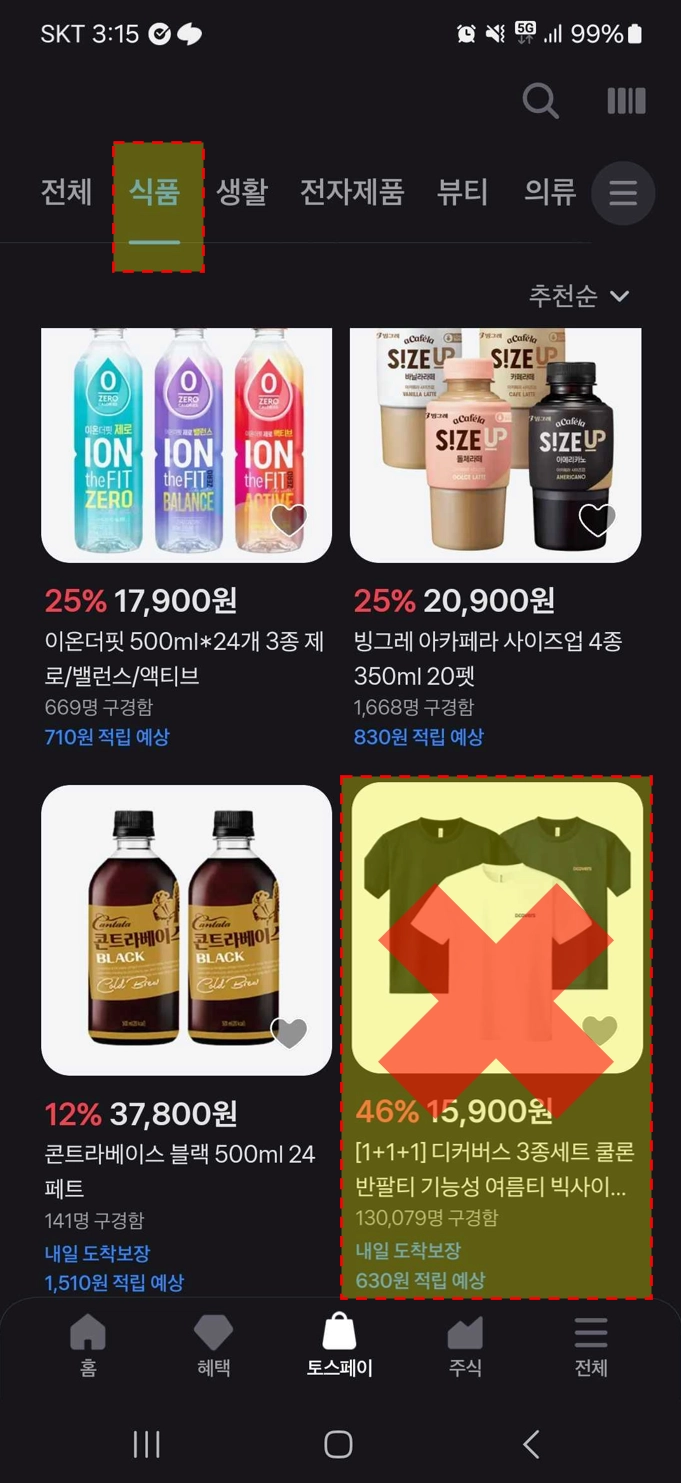Screen dimensions: 681x1483
Task: View the 의류 category tab
Action: click(x=550, y=192)
